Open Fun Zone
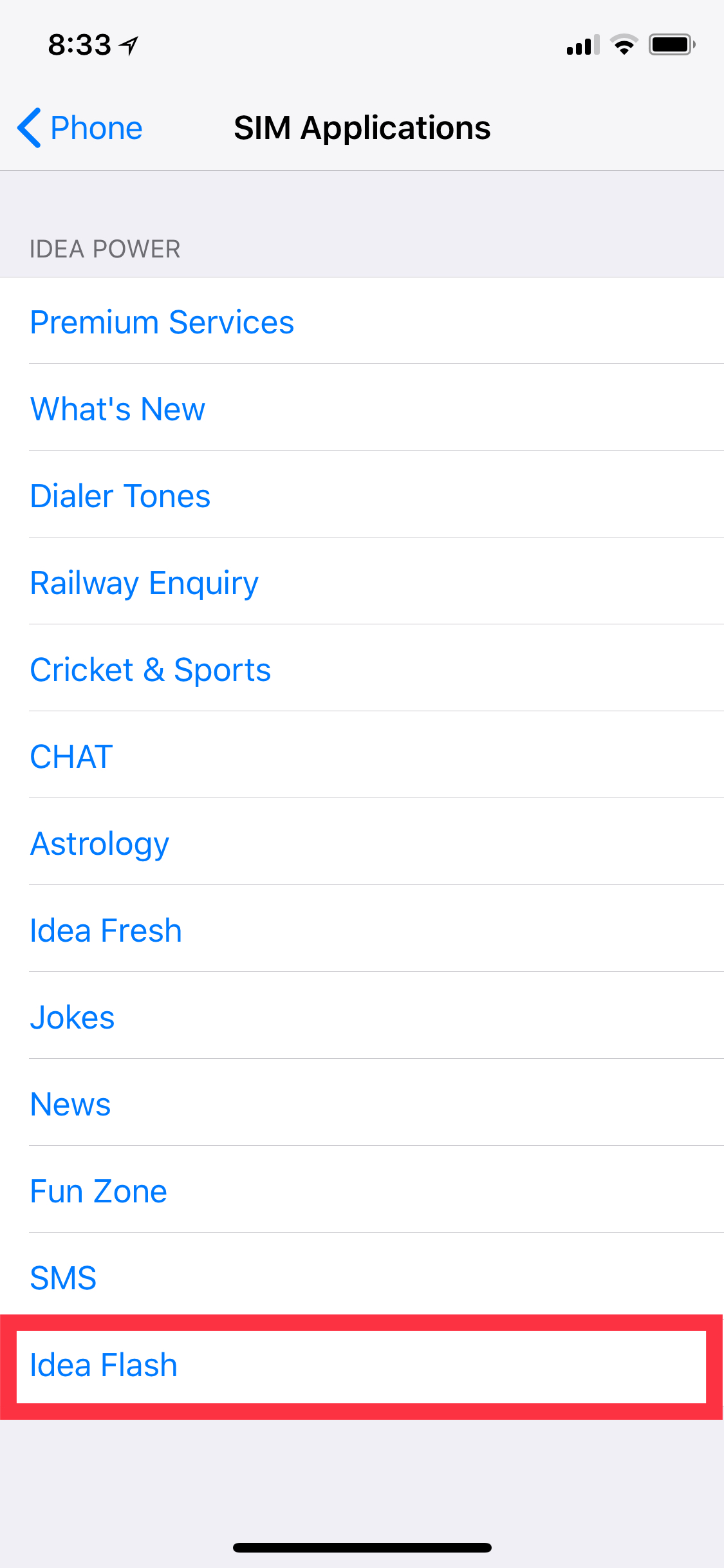 tap(362, 1190)
